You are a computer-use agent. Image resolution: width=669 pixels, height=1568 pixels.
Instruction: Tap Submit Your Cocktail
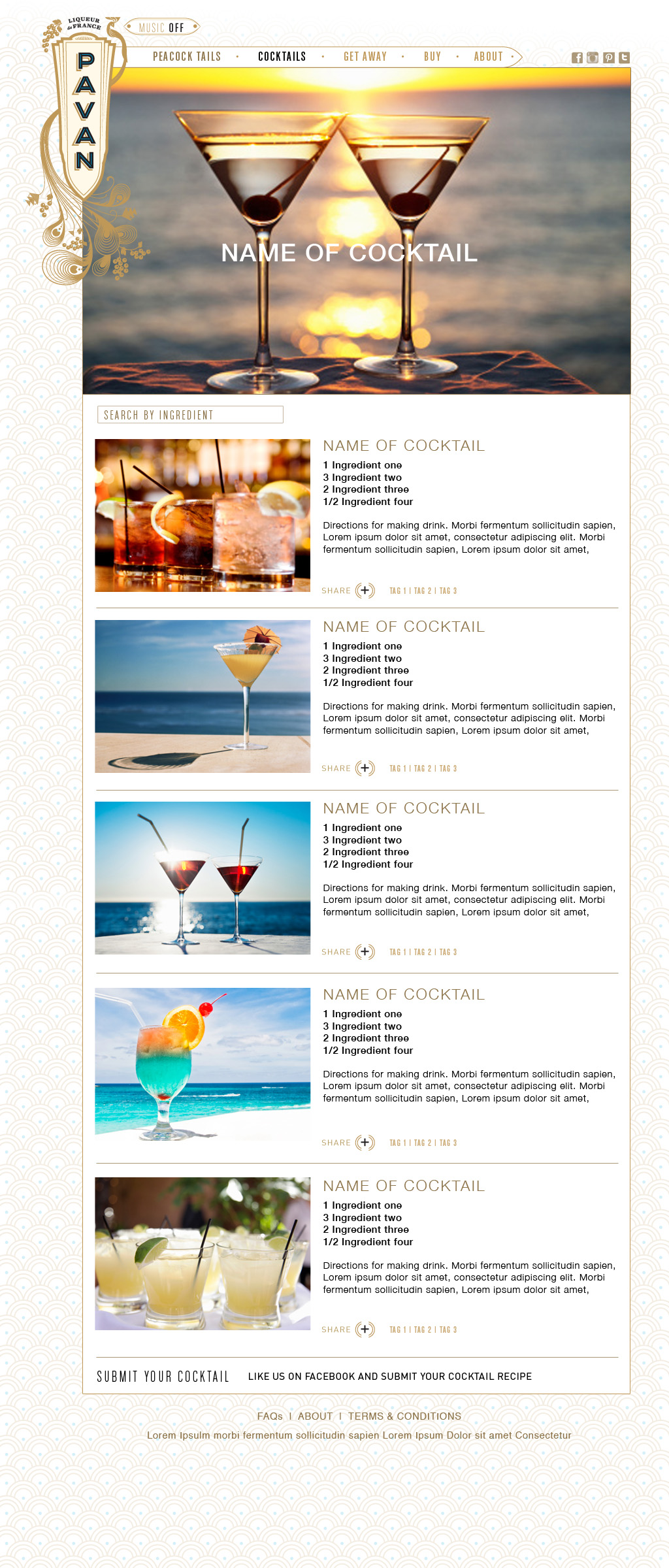click(163, 1377)
